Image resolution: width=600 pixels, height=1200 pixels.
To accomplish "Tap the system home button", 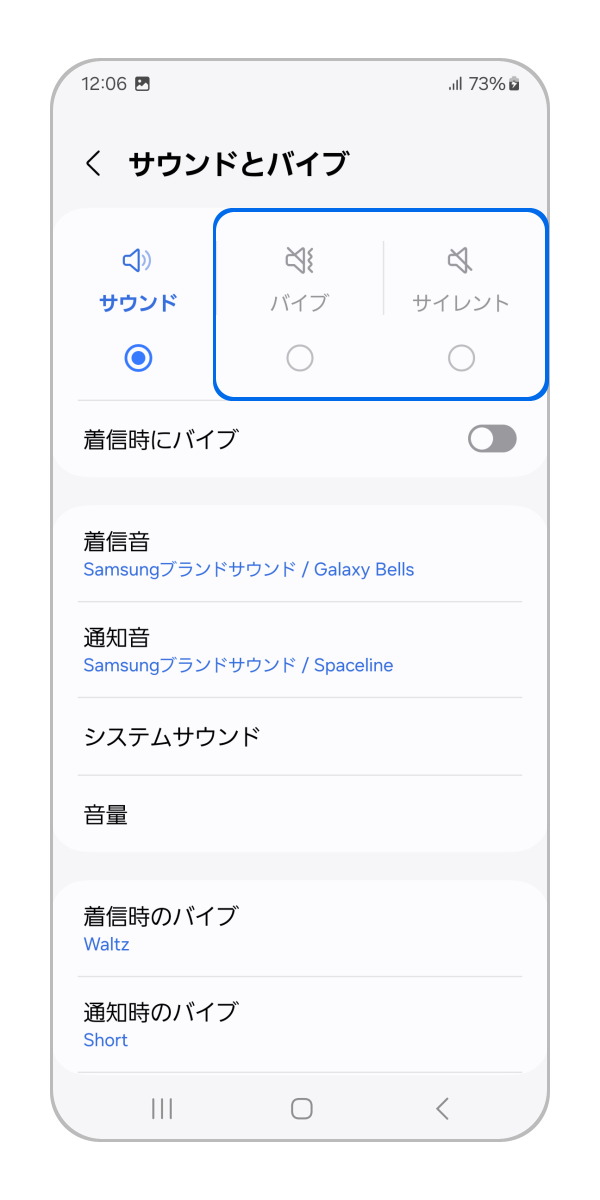I will (301, 1108).
